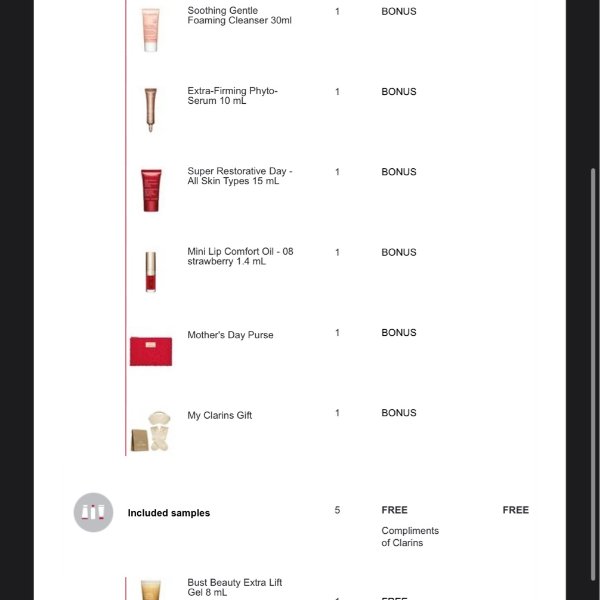Select the Super Restorative Day cream image
600x600 pixels.
pos(150,190)
